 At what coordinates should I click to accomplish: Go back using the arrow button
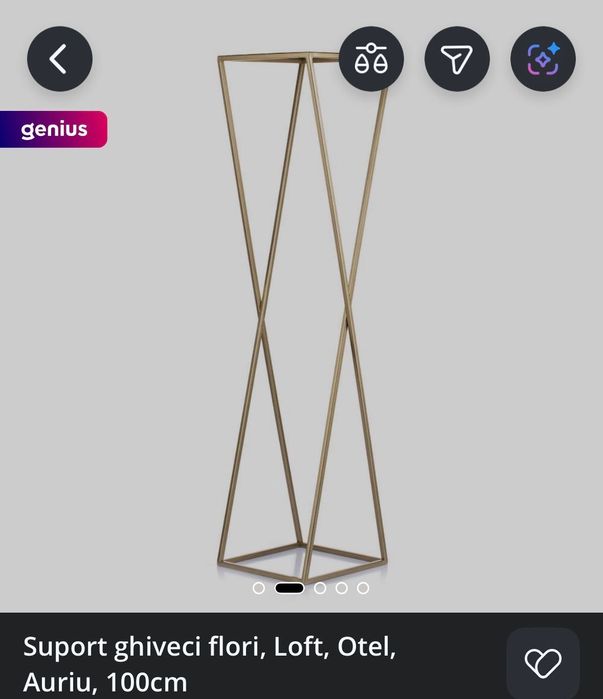click(60, 59)
